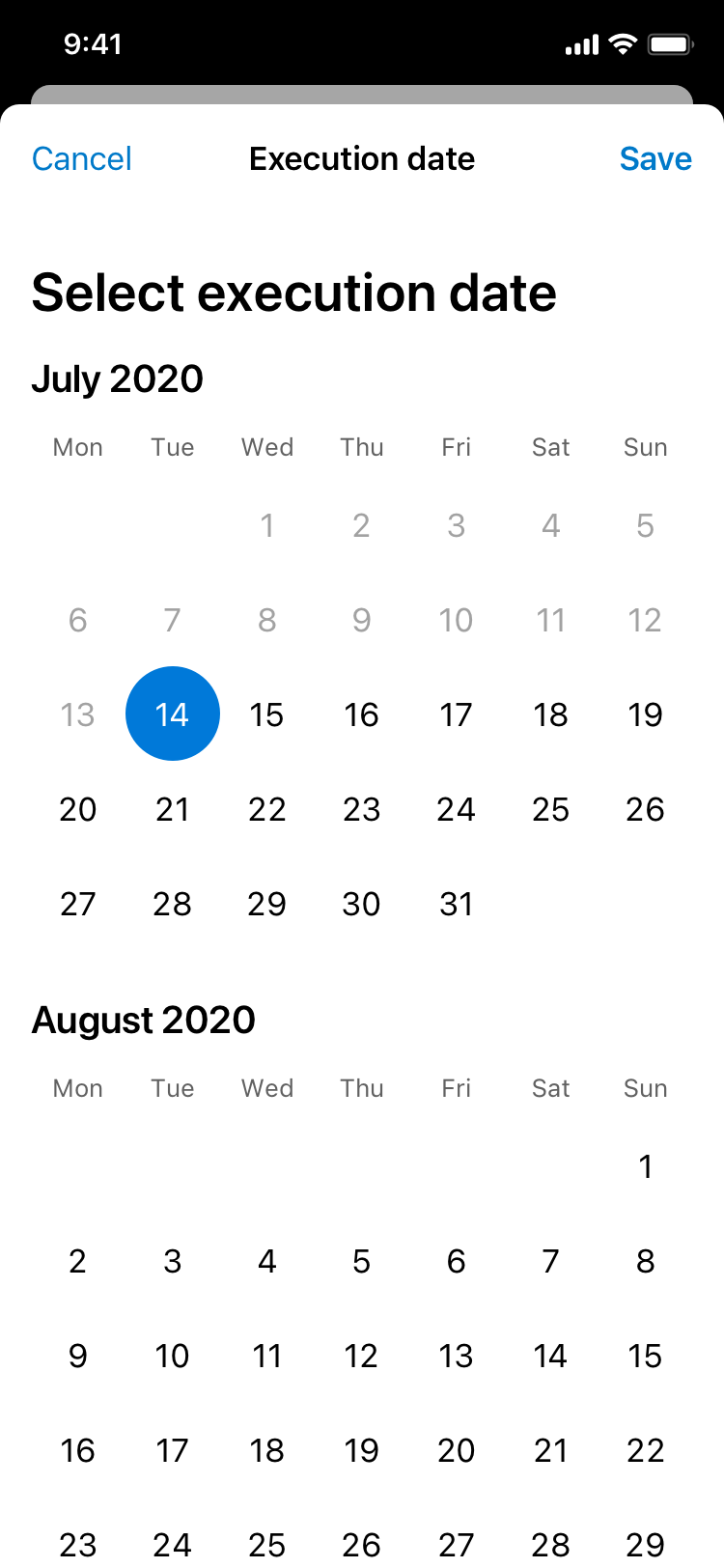This screenshot has width=724, height=1568.
Task: Choose July 20 as execution date
Action: tap(78, 808)
